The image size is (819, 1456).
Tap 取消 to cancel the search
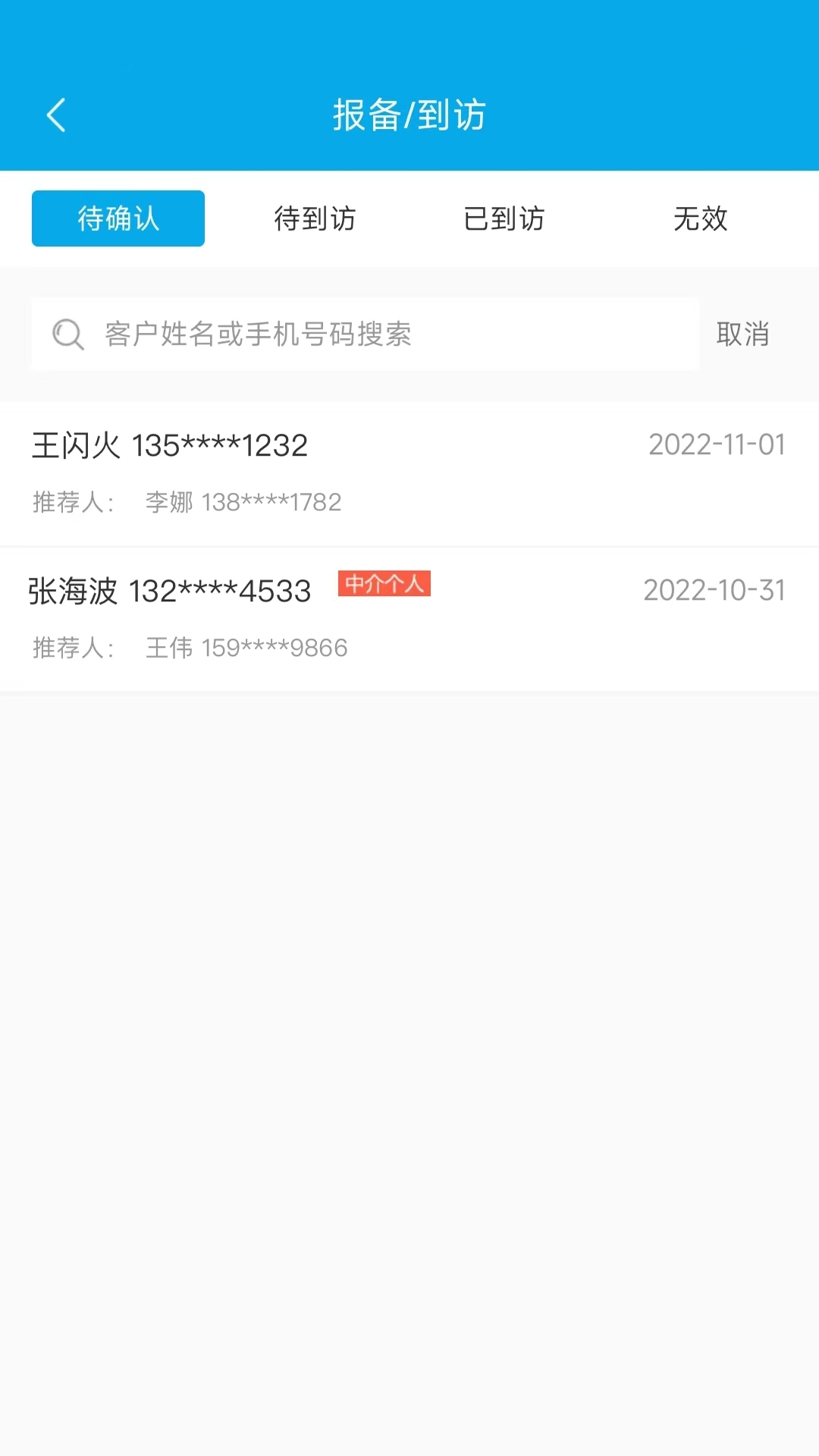[742, 334]
